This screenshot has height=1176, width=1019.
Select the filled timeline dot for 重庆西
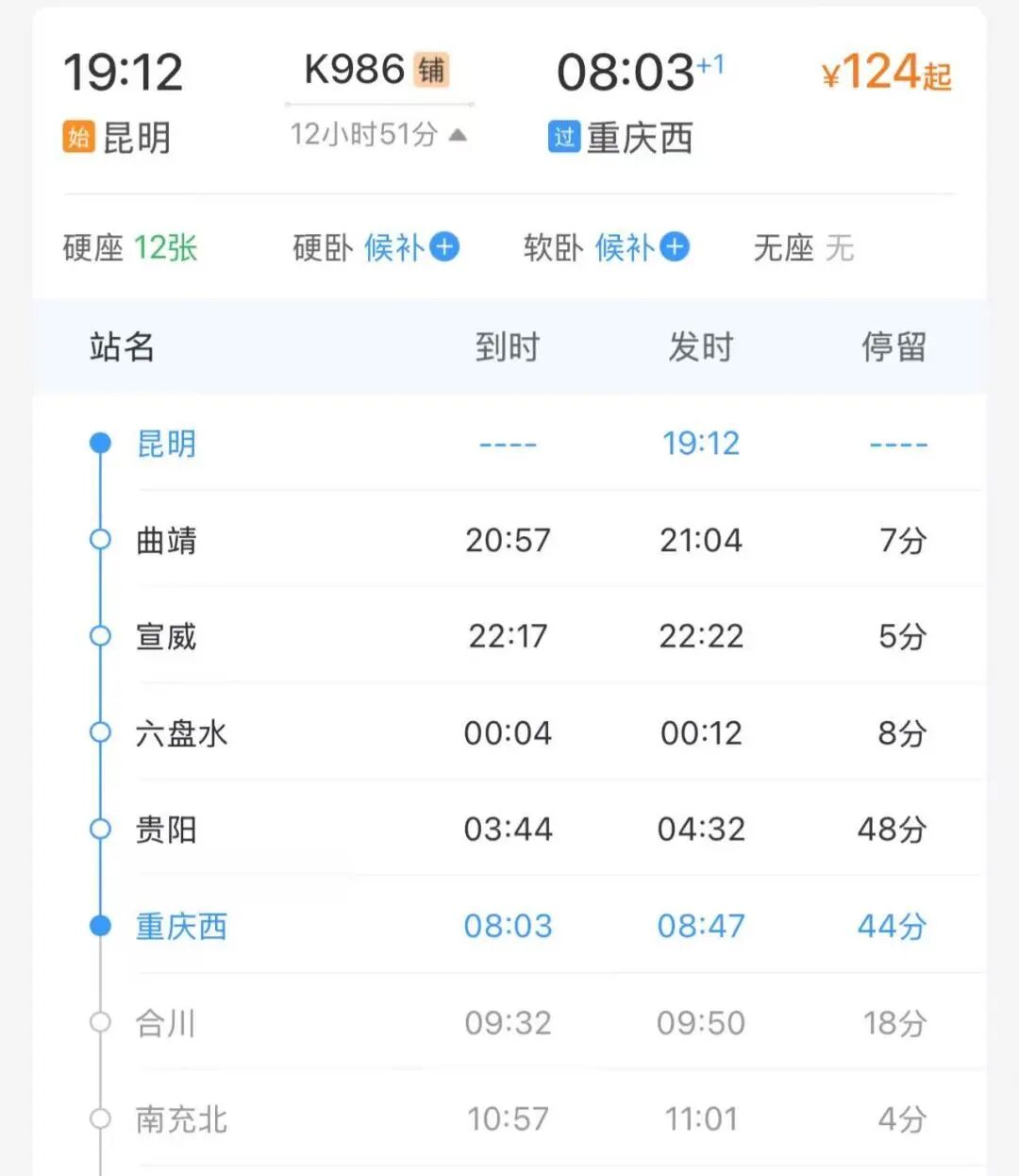coord(101,926)
